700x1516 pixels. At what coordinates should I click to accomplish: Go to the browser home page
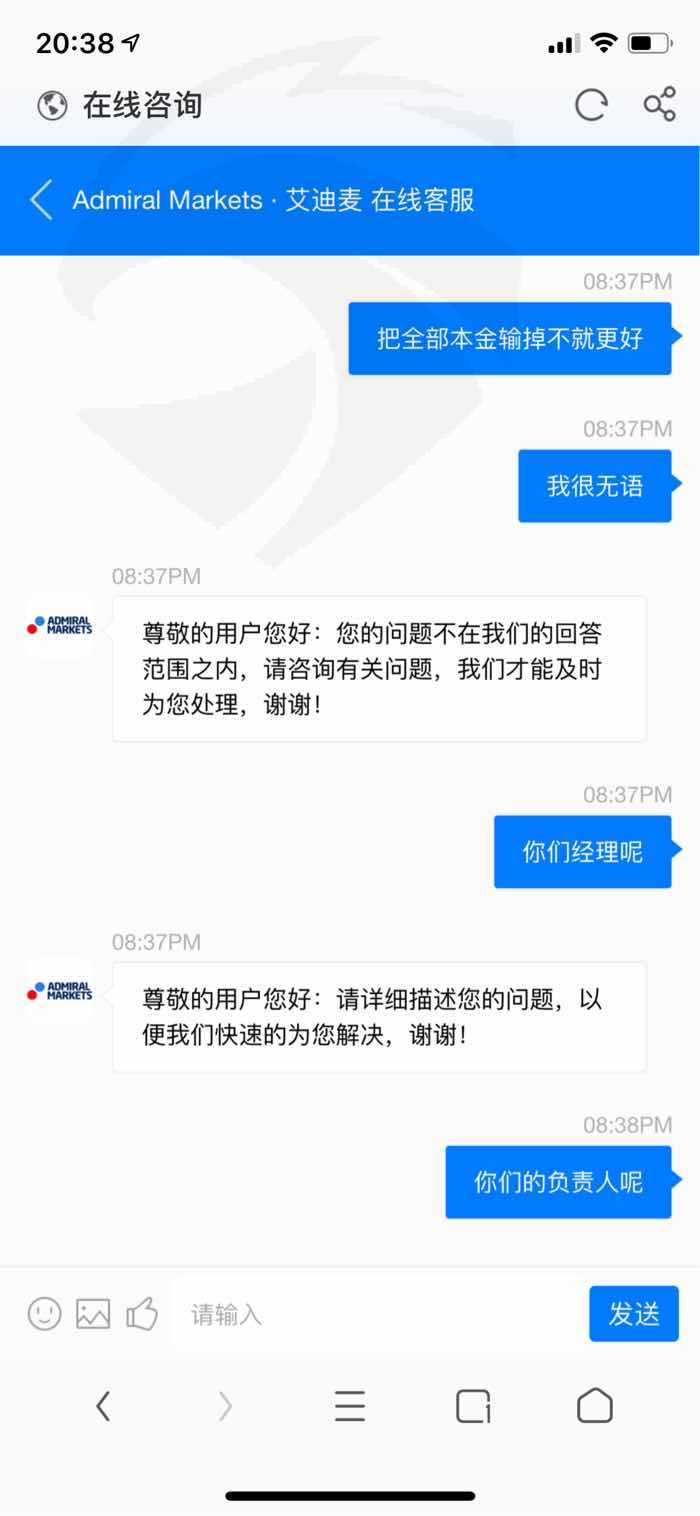click(x=595, y=1406)
